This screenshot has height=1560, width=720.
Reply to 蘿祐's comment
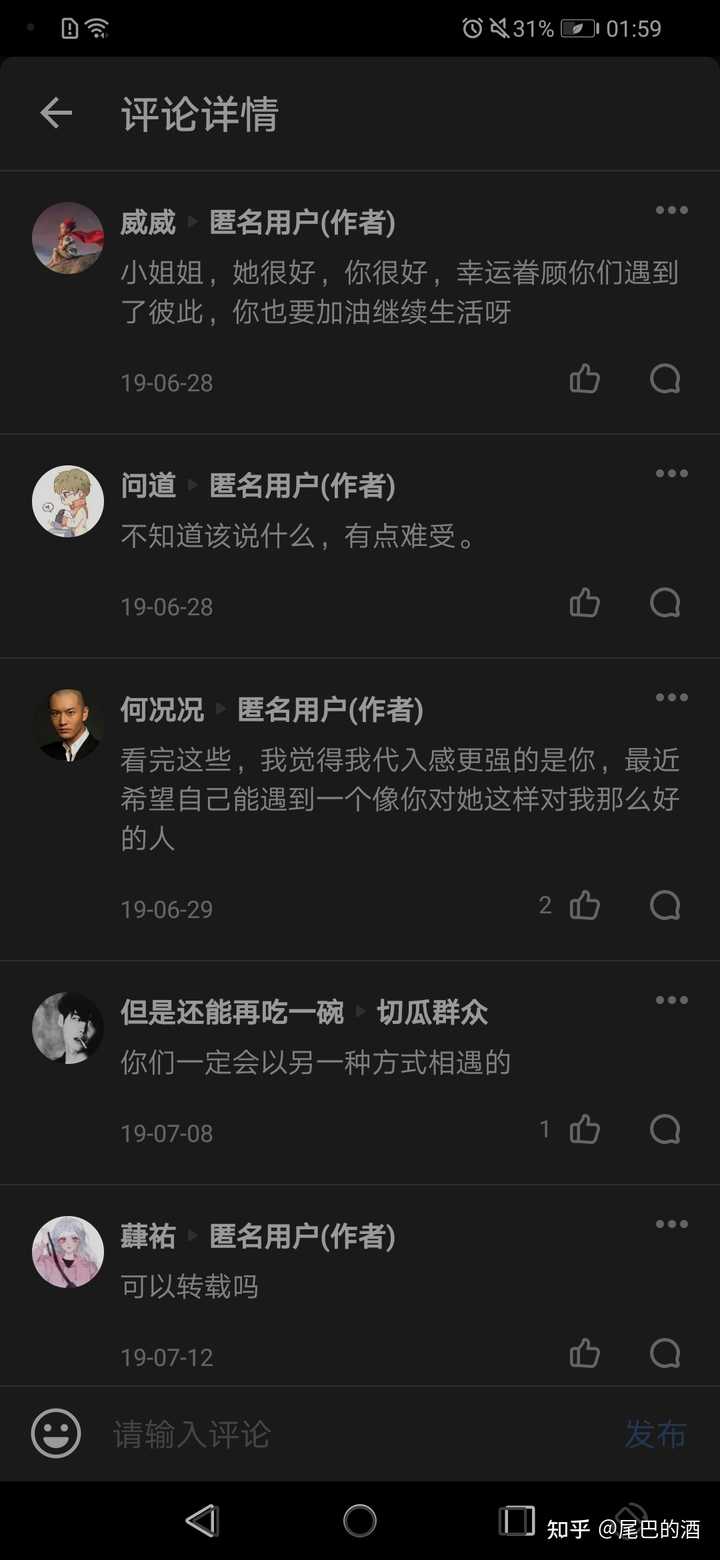(x=665, y=1354)
